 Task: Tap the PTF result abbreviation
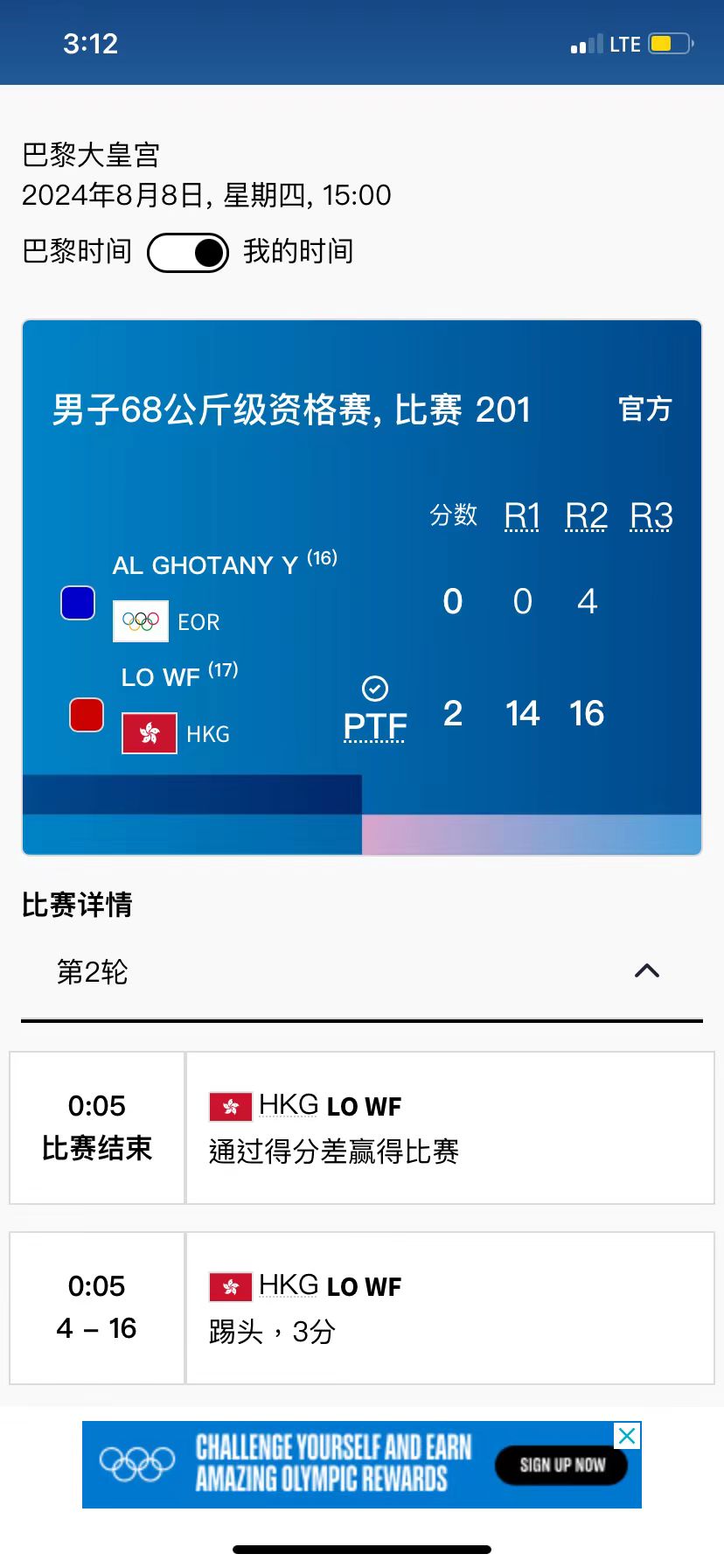pyautogui.click(x=375, y=725)
